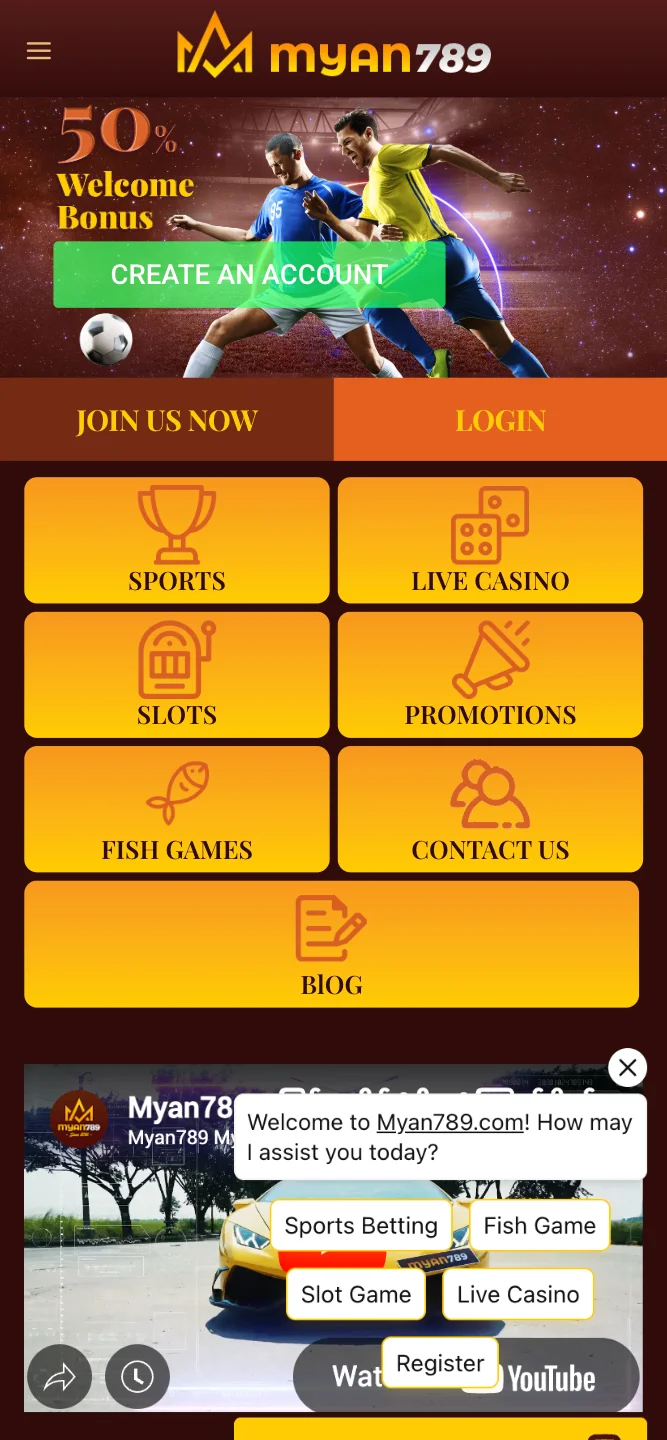
Task: Select the Live Casino chat option
Action: pyautogui.click(x=518, y=1294)
